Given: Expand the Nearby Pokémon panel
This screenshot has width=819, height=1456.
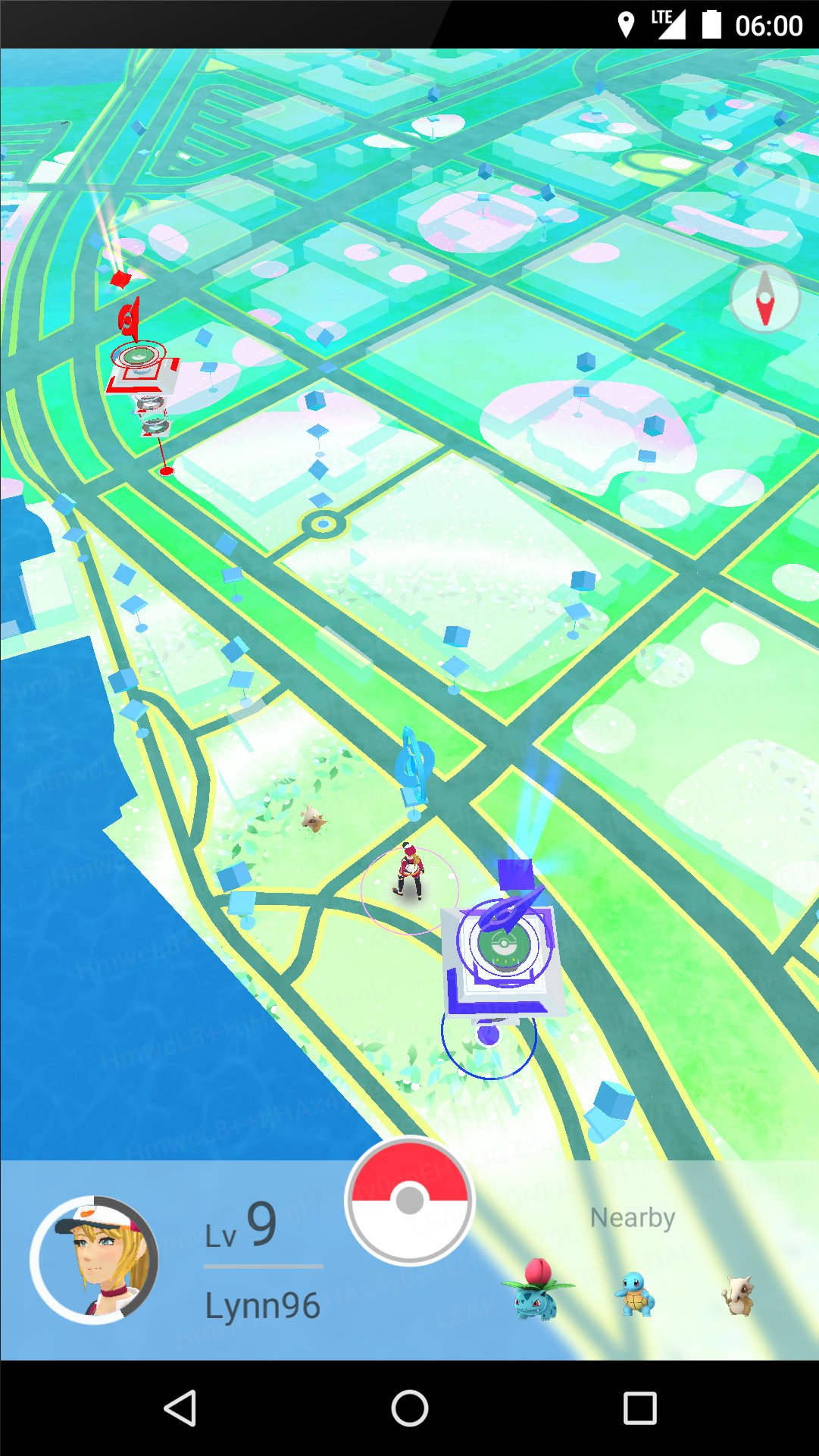Looking at the screenshot, I should tap(635, 1211).
